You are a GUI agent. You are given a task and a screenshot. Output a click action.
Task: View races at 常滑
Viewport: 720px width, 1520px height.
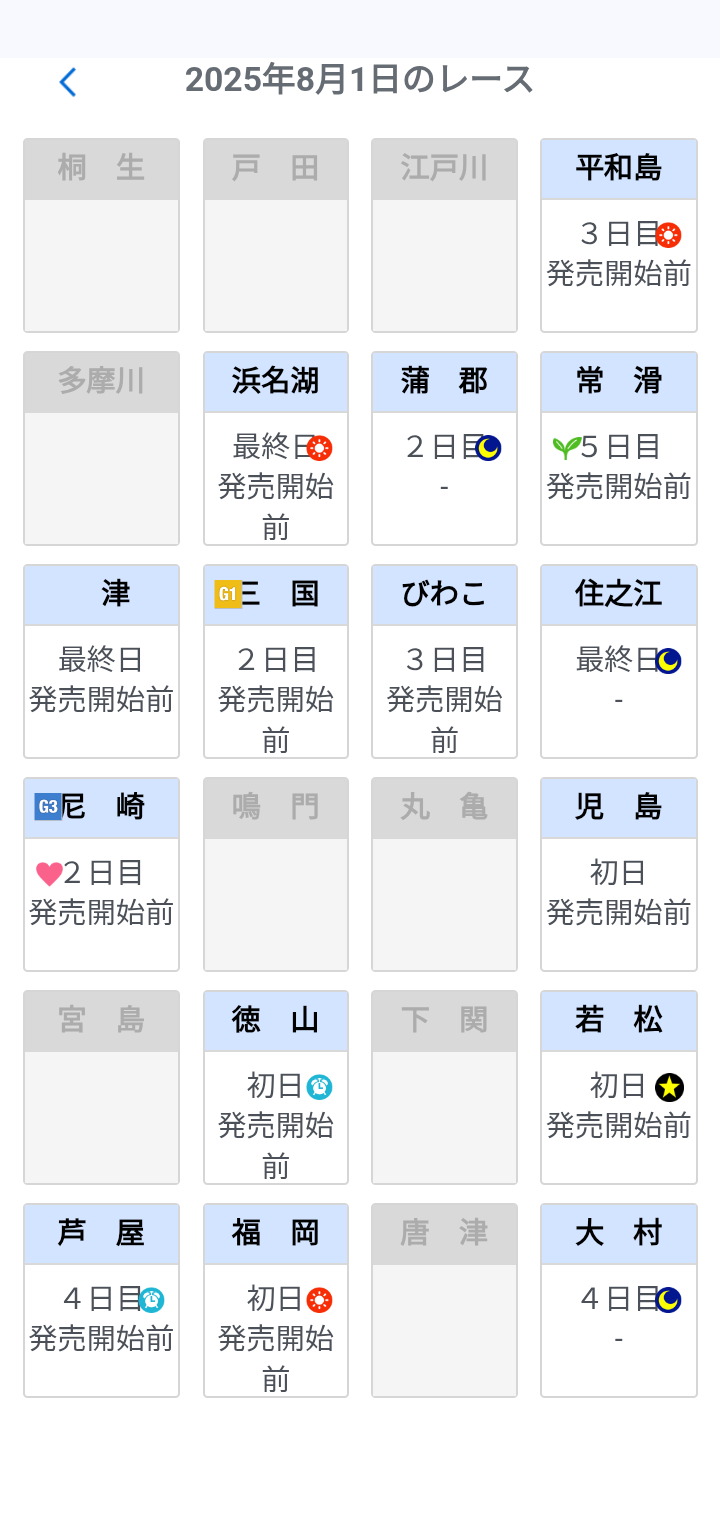click(x=618, y=449)
